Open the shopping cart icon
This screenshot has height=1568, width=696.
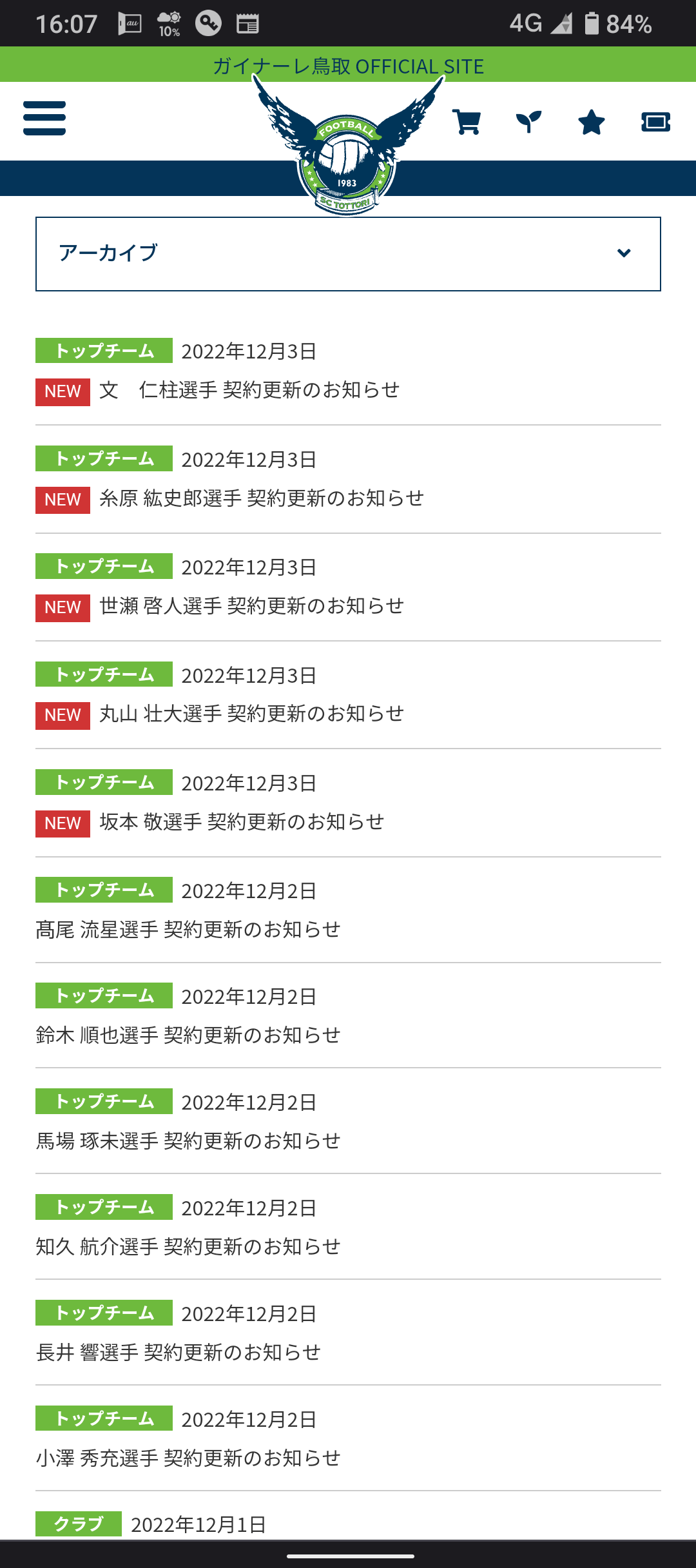coord(467,122)
